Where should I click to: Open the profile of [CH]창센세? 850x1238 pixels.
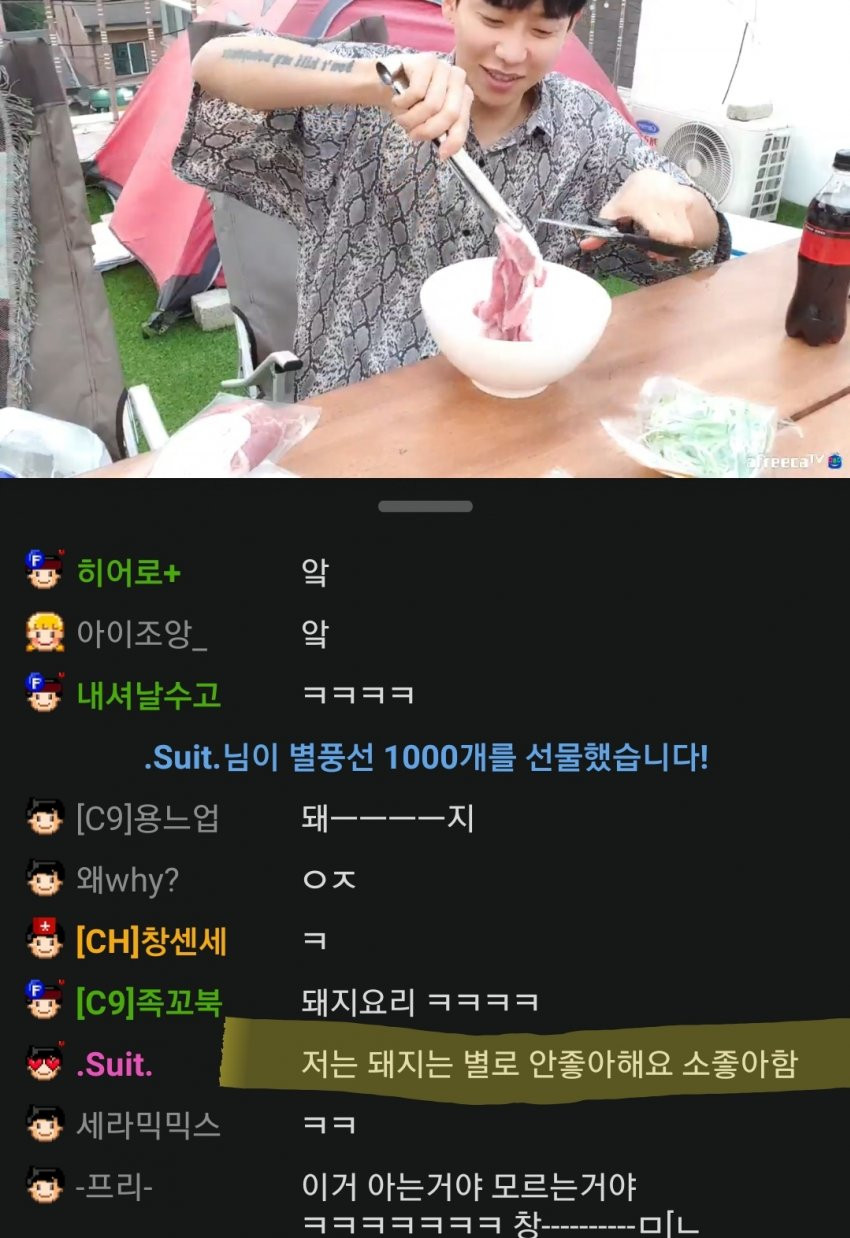(x=151, y=941)
